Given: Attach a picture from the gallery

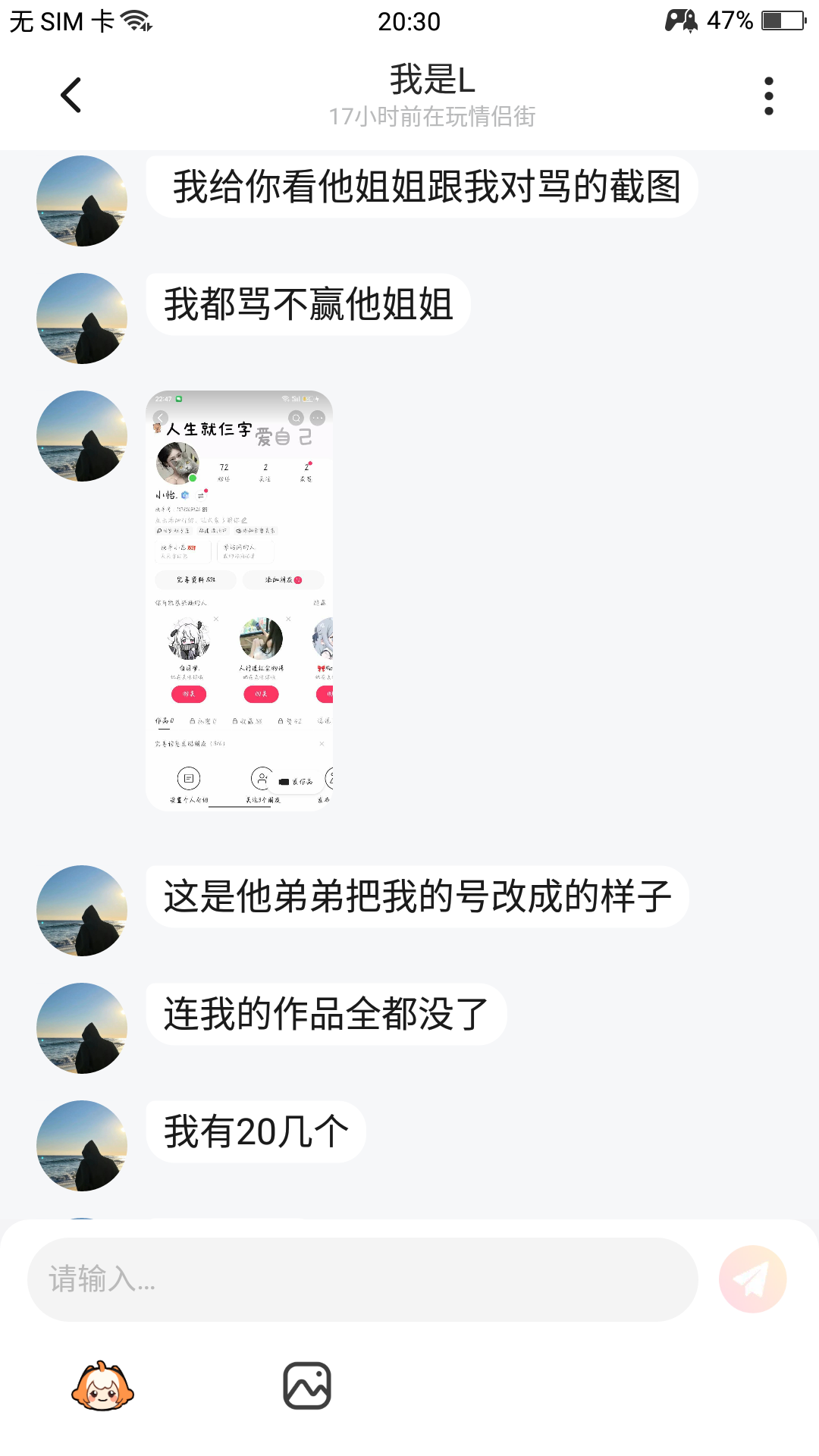Looking at the screenshot, I should click(307, 1386).
